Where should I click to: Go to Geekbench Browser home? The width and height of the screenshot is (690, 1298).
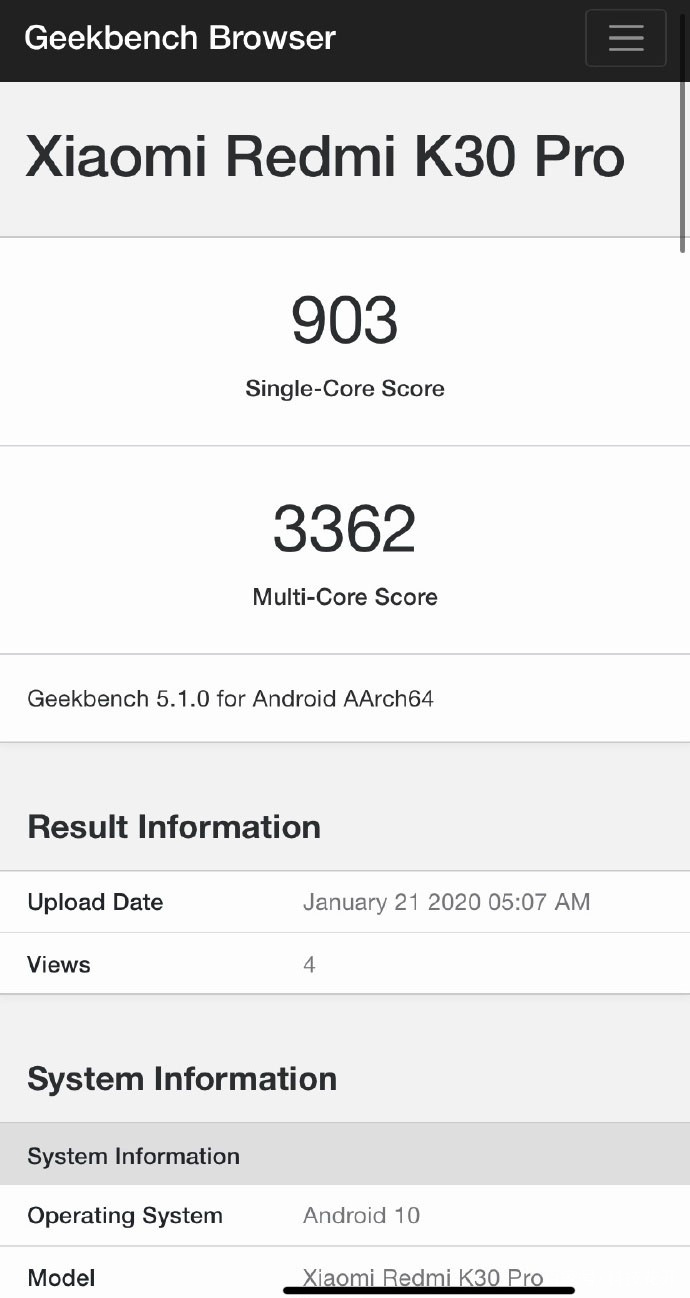(180, 38)
